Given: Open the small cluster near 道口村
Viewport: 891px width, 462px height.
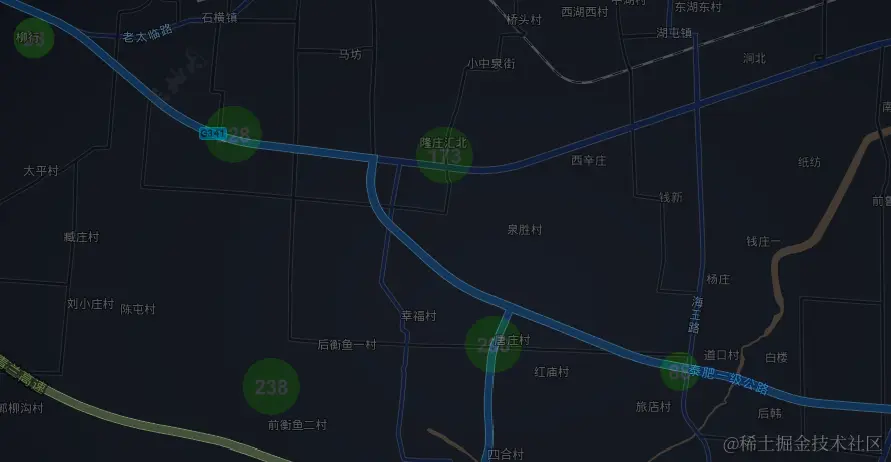Looking at the screenshot, I should click(x=680, y=372).
